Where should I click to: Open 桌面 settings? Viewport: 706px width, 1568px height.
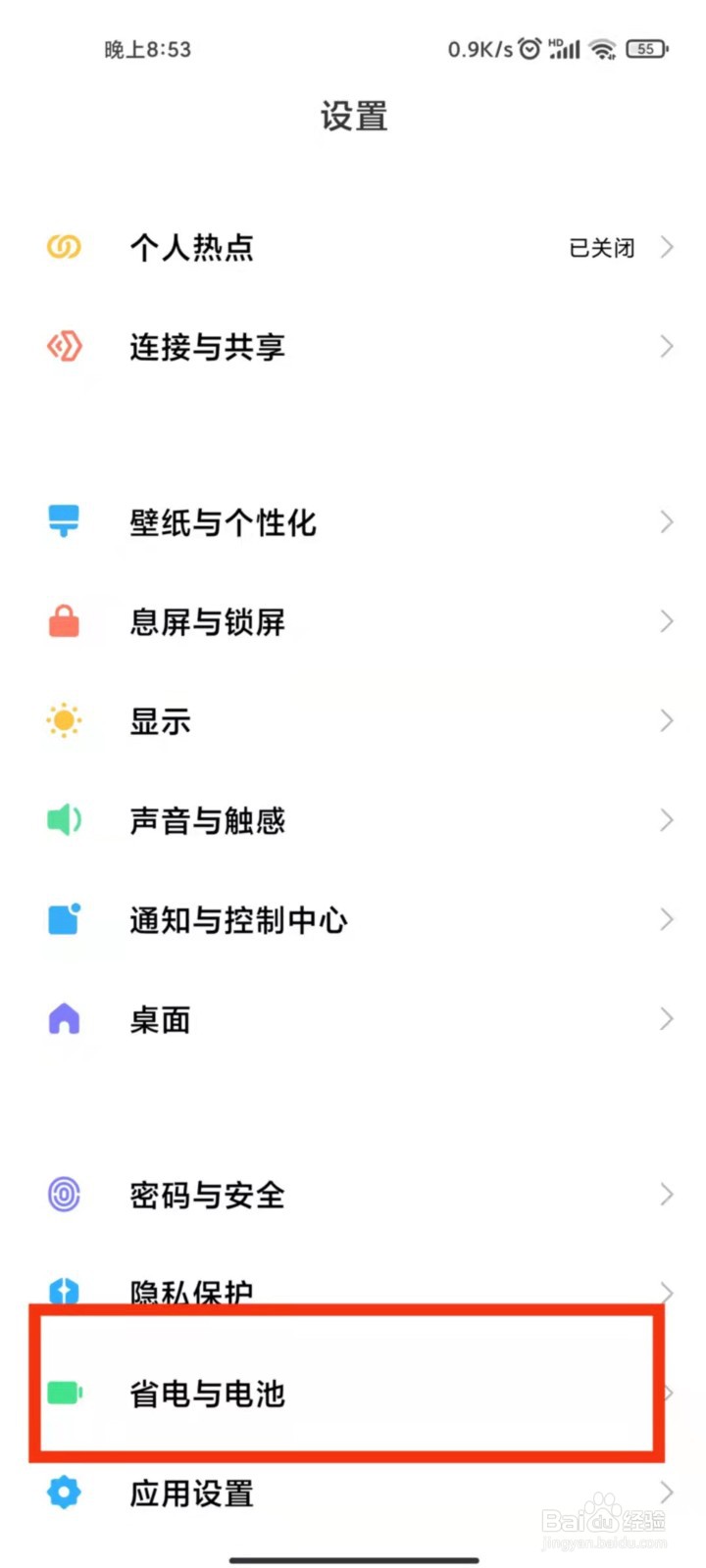point(353,1020)
